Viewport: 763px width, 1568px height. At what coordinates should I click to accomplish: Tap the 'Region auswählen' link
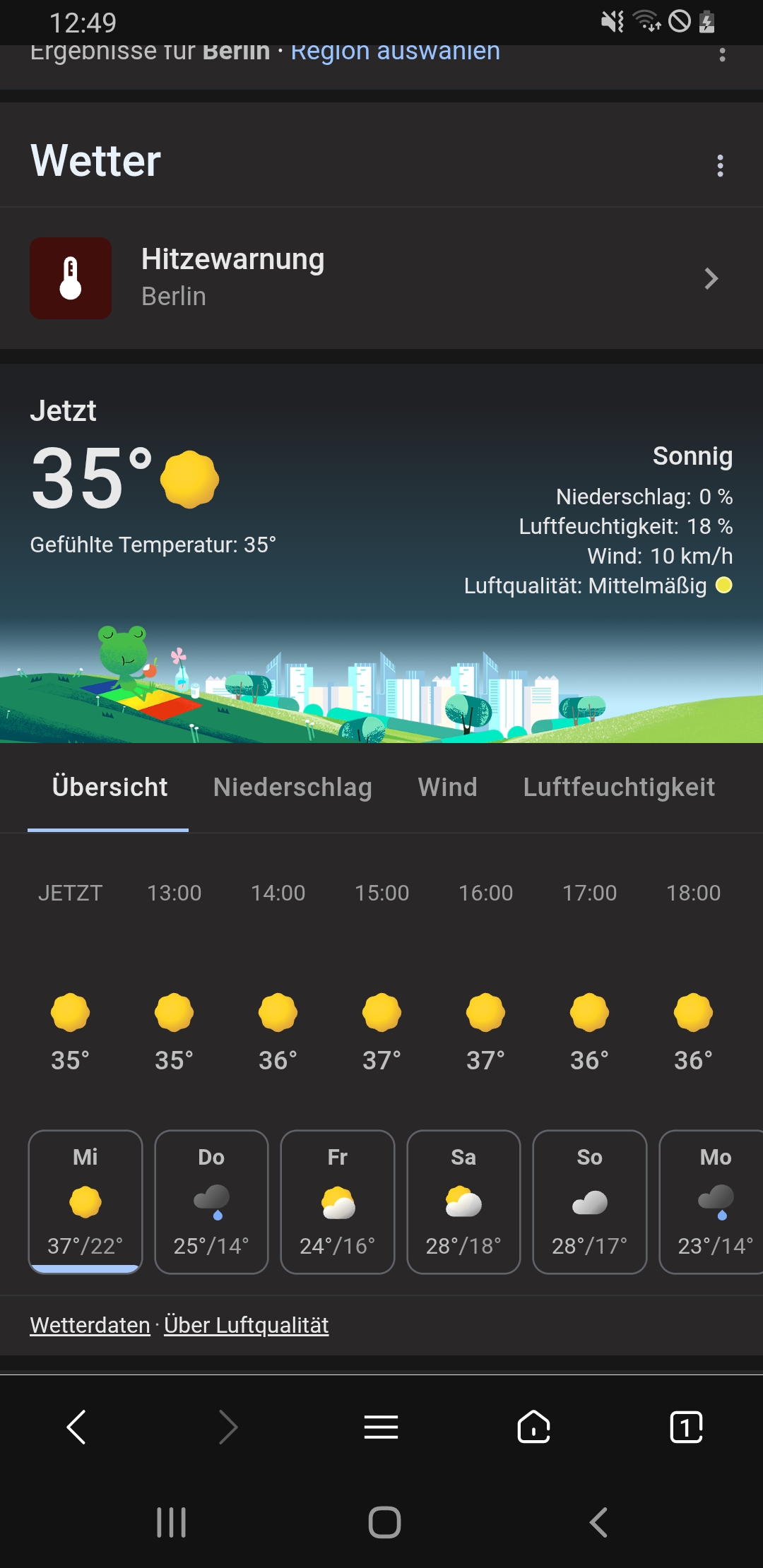tap(396, 52)
